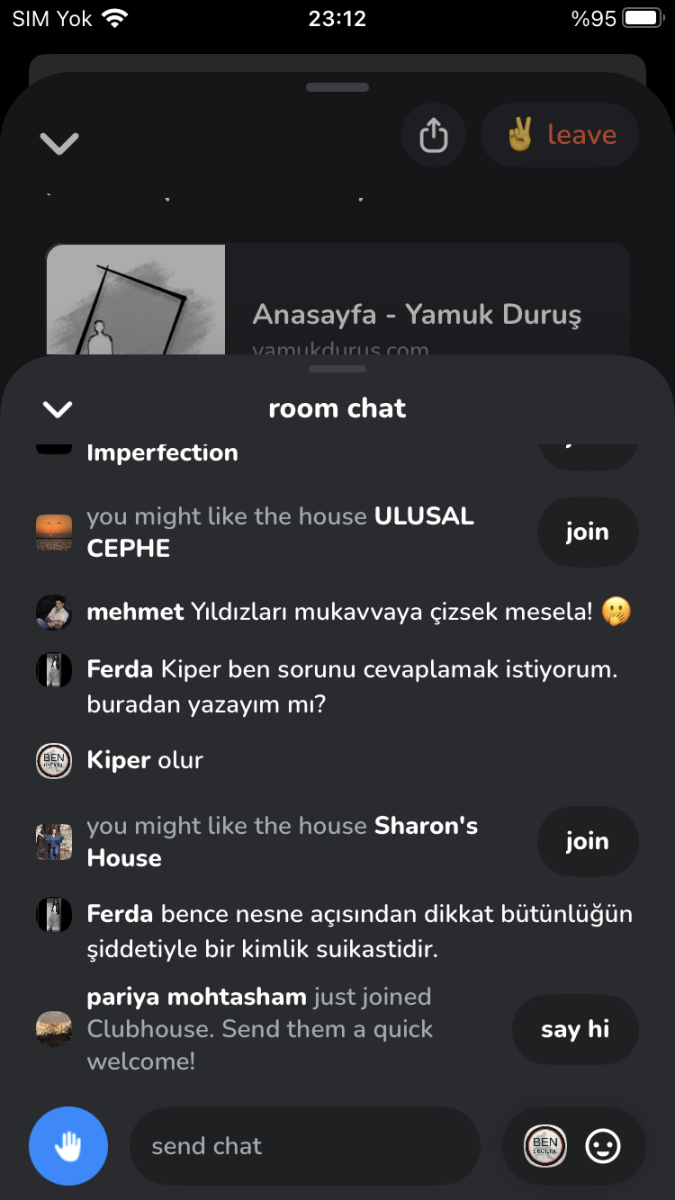View mehmet's profile picture
Image resolution: width=675 pixels, height=1200 pixels.
[53, 612]
